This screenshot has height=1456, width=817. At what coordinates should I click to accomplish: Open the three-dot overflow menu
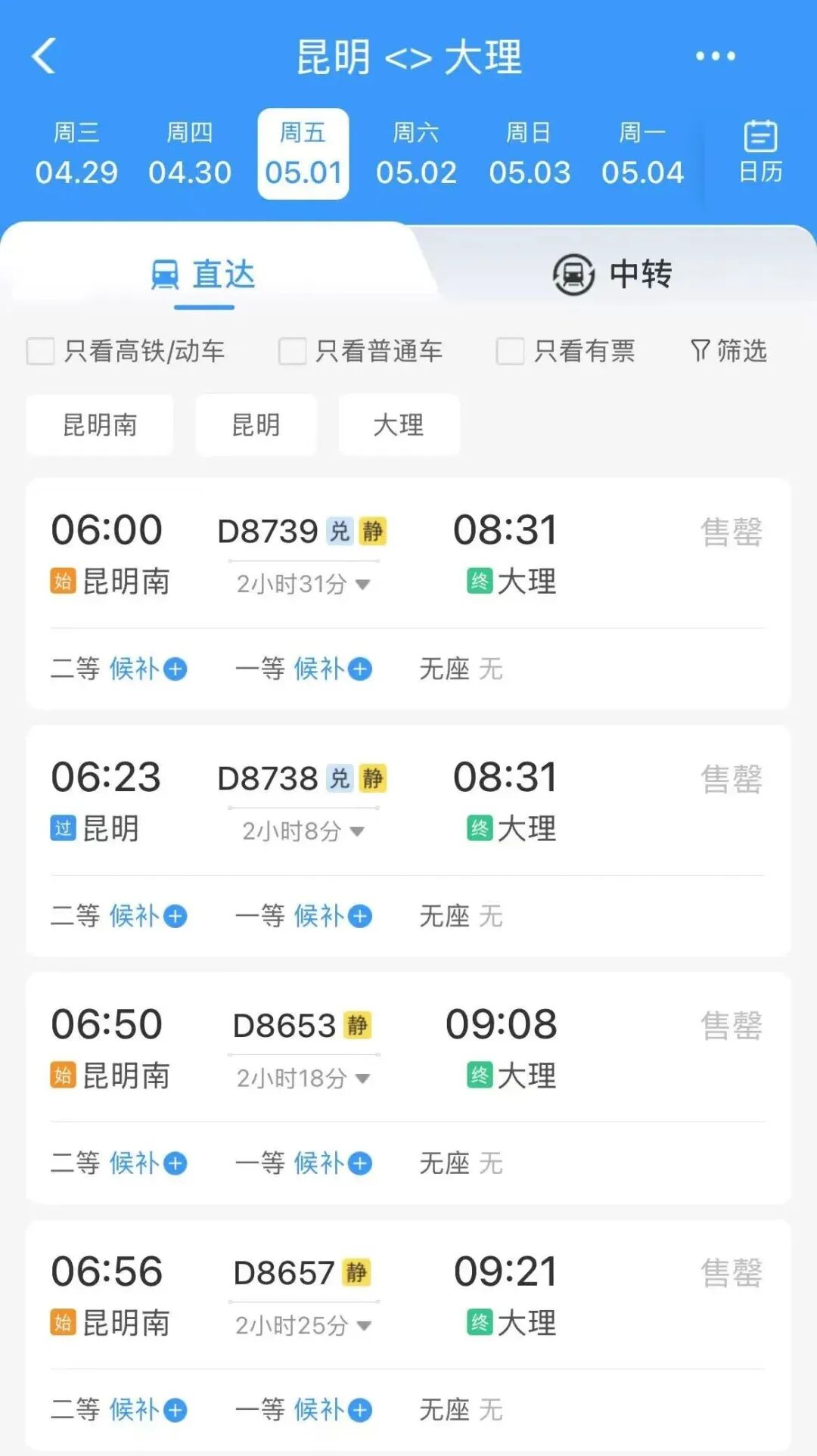(x=715, y=56)
